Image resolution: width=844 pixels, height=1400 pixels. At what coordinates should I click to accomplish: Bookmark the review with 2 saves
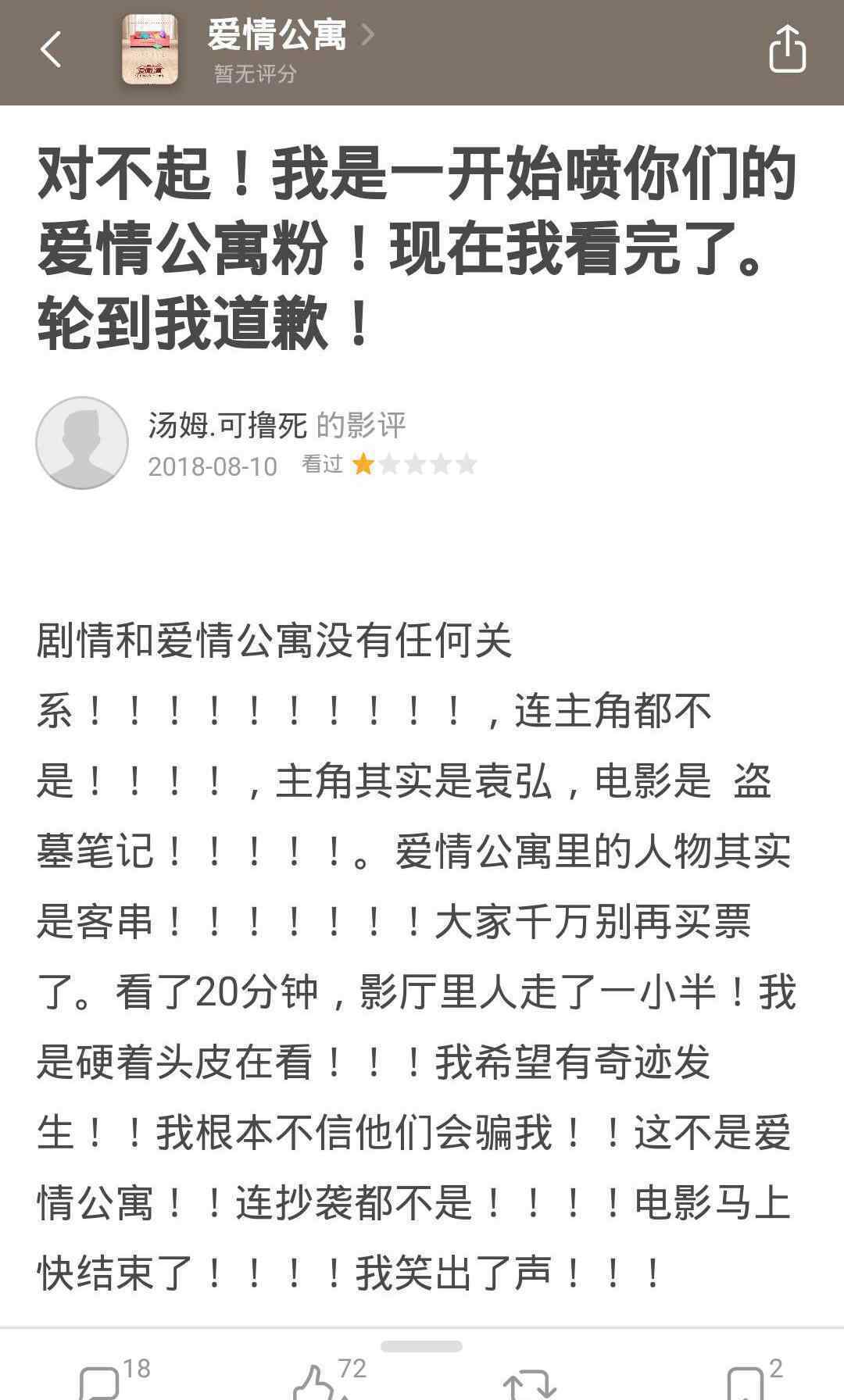tap(745, 1381)
